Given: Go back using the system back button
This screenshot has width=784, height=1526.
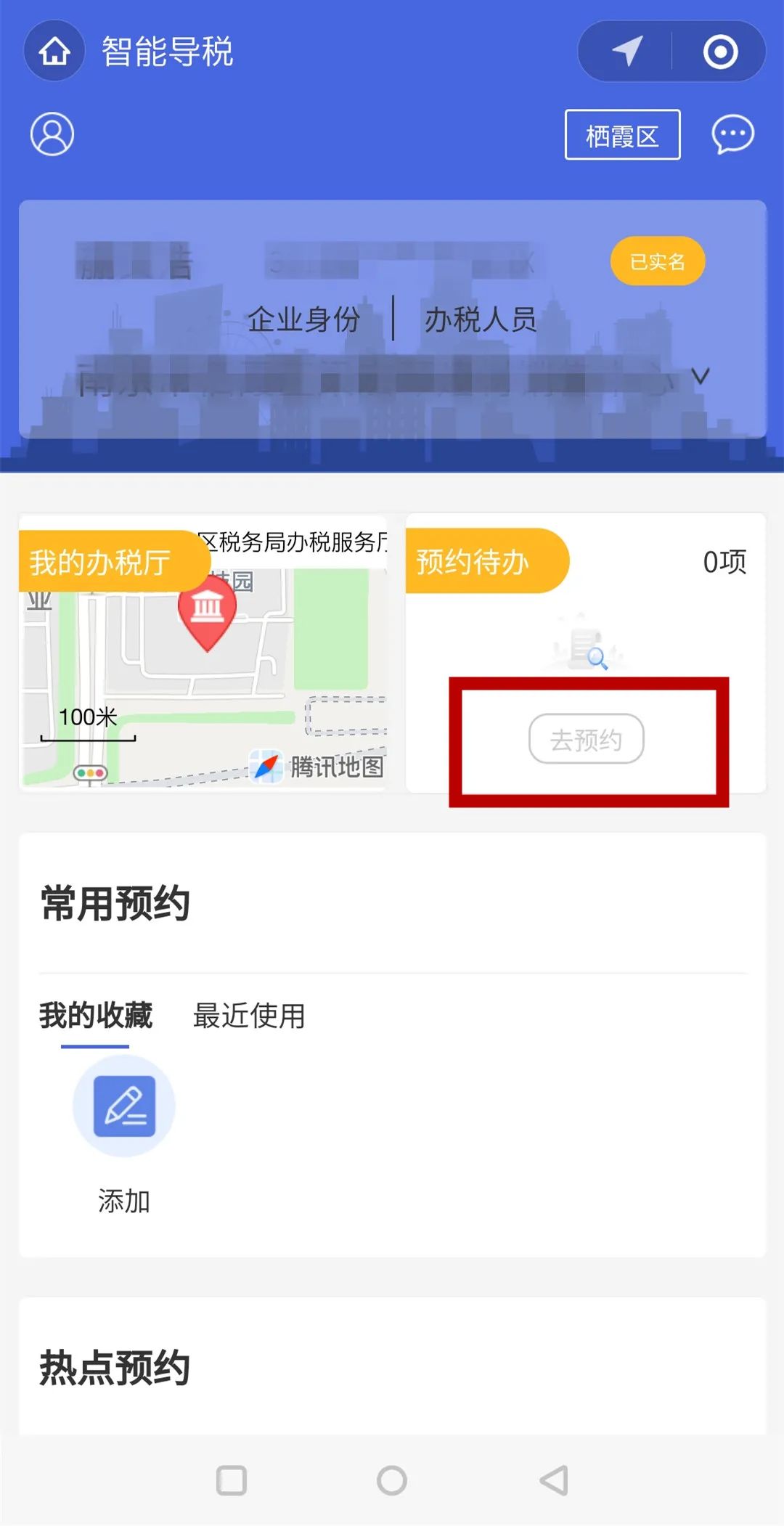Looking at the screenshot, I should (553, 1480).
